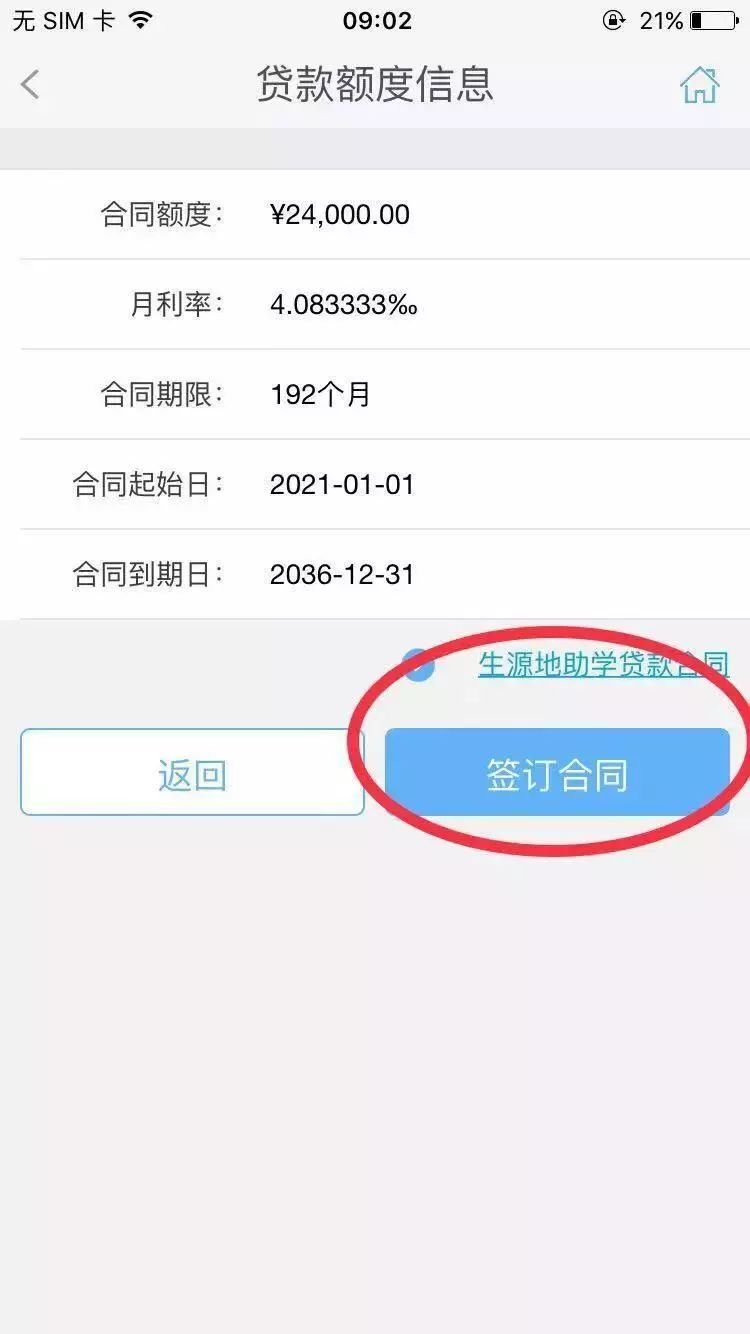Open the home icon in the header
This screenshot has width=750, height=1334.
[x=699, y=86]
